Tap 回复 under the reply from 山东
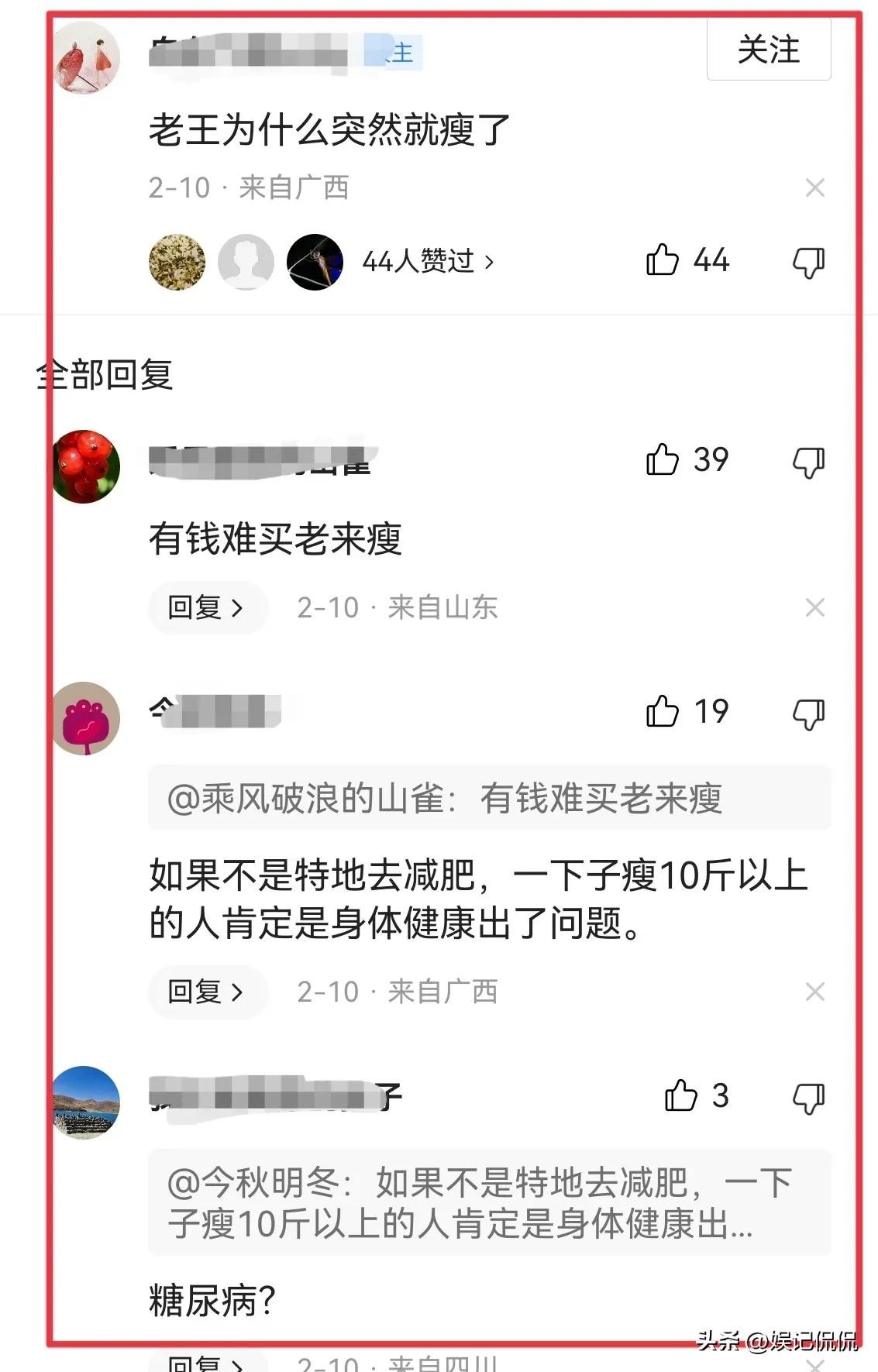Screen dimensions: 878x1372 coord(206,607)
